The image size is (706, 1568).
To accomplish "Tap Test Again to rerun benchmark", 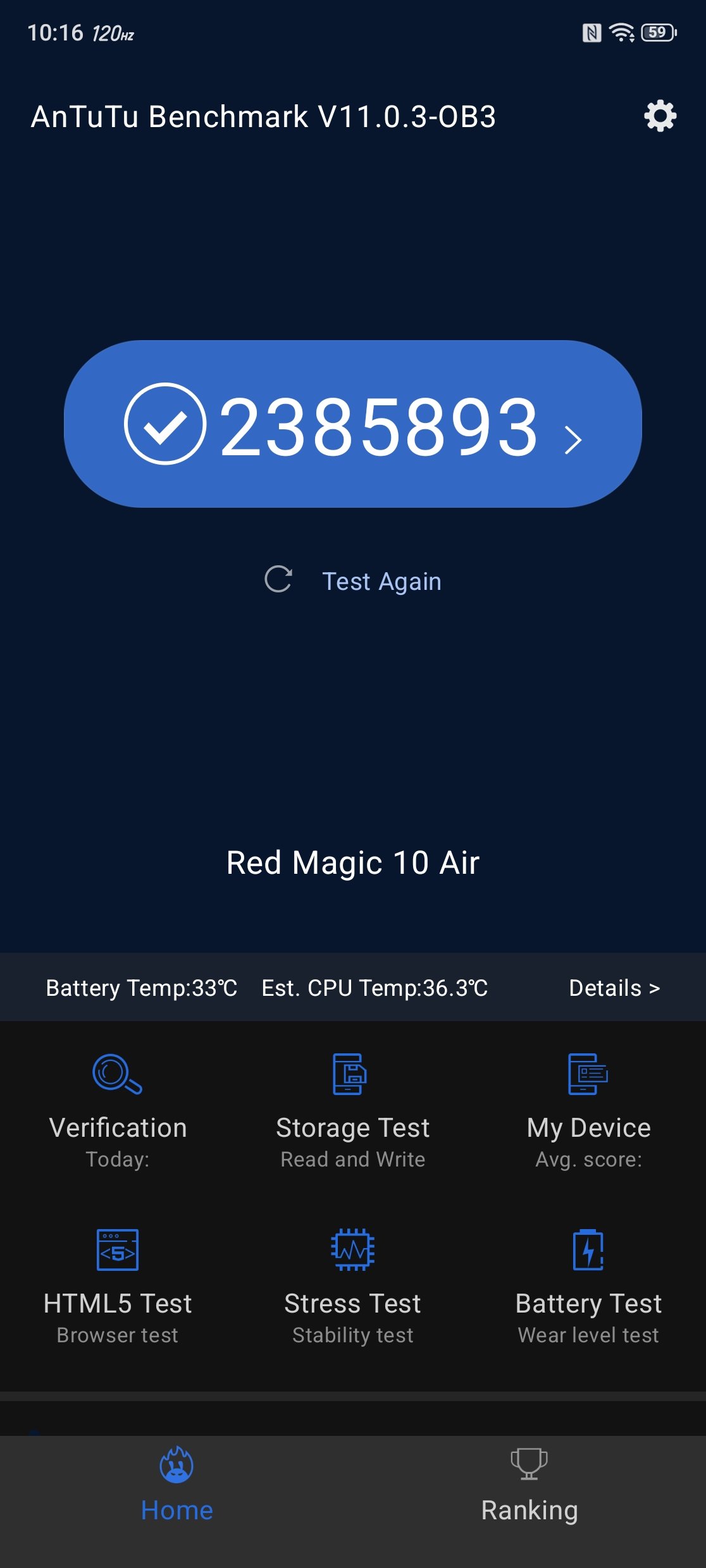I will pyautogui.click(x=353, y=580).
